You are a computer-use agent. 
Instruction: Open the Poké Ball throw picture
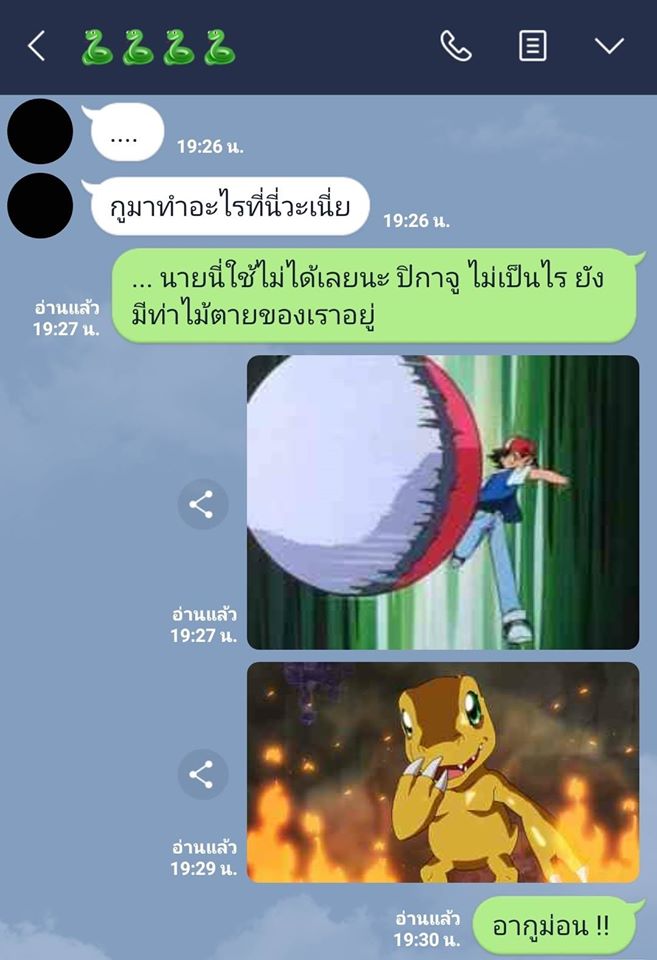442,502
